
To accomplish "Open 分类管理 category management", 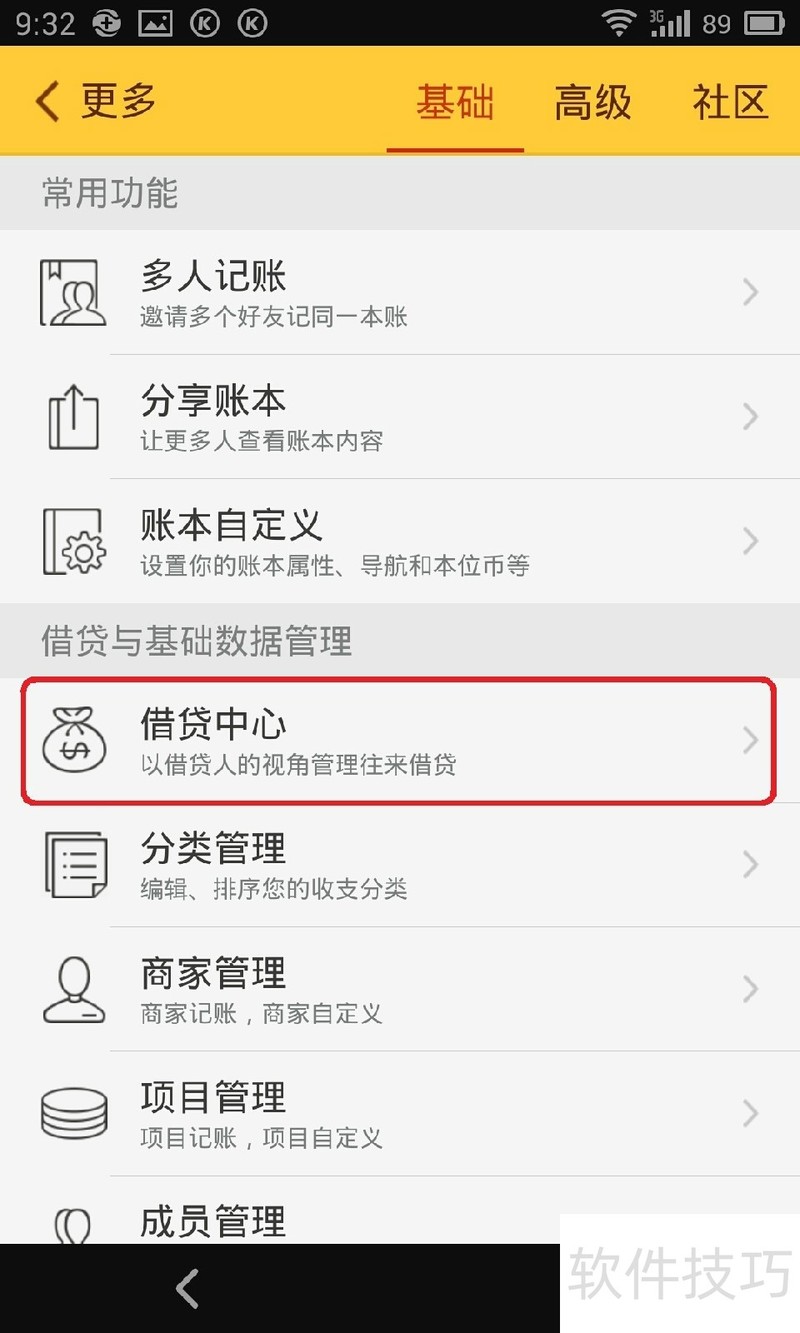I will pyautogui.click(x=400, y=864).
